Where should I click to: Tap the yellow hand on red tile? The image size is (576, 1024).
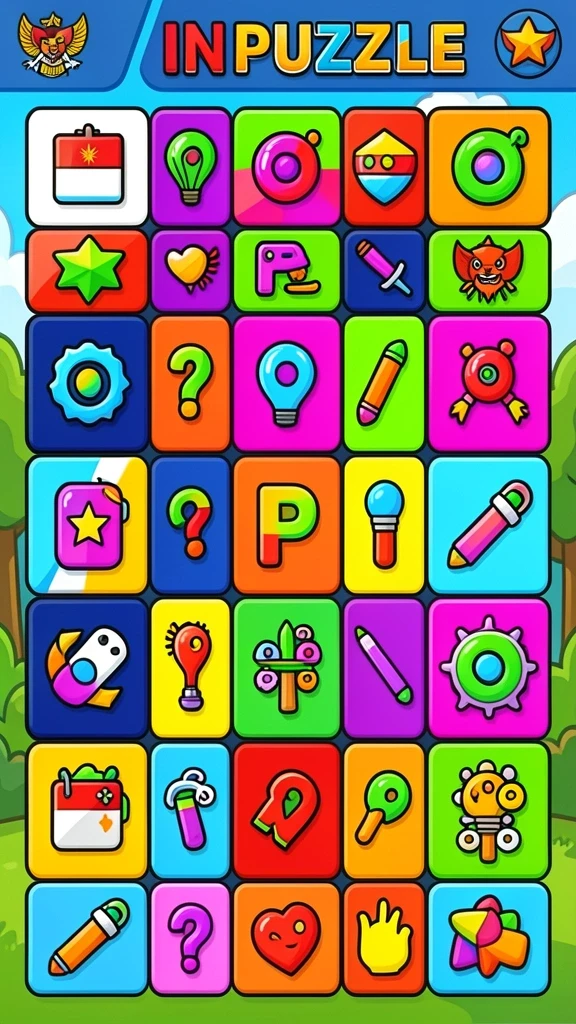pos(384,938)
